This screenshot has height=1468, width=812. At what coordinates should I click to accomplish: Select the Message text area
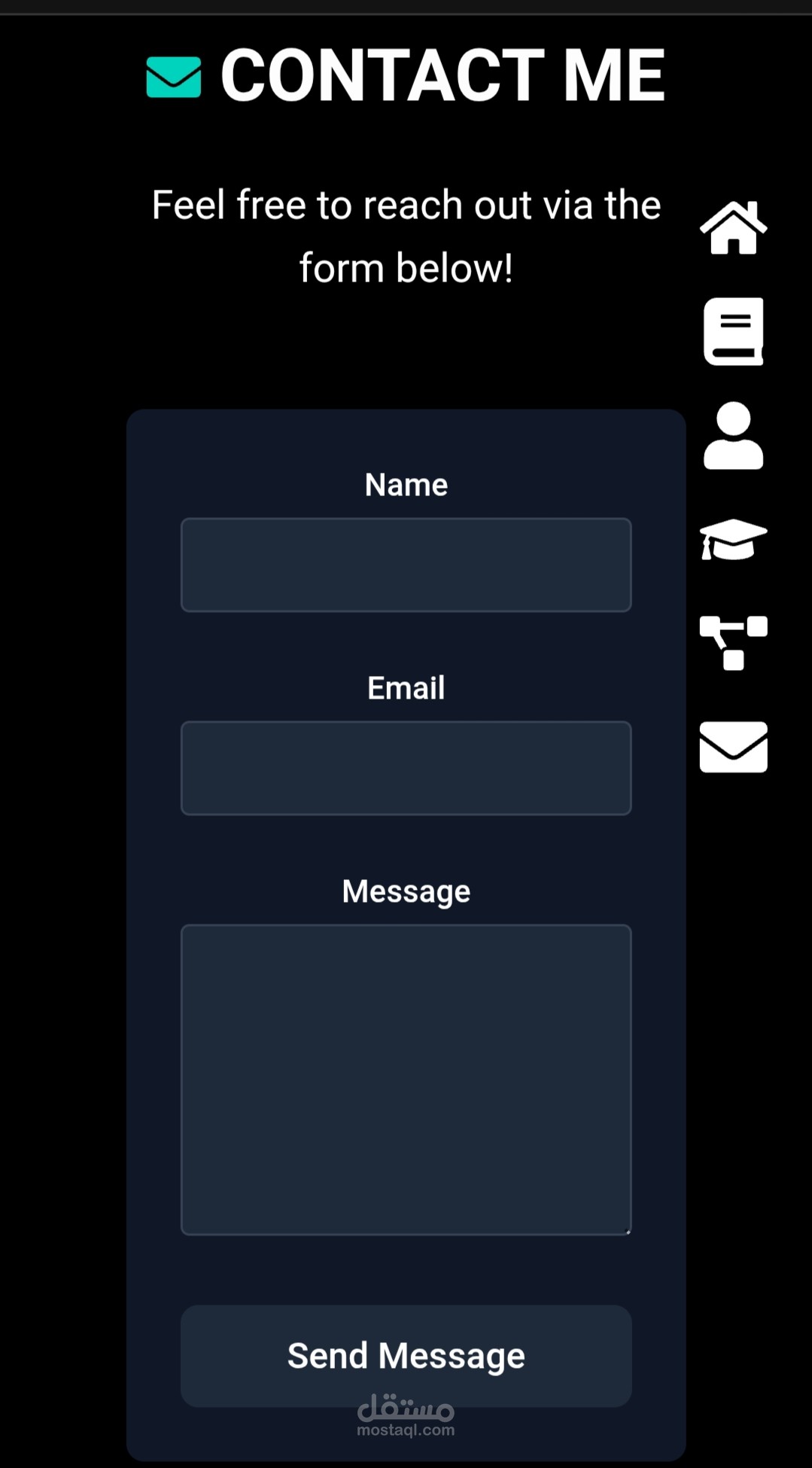[406, 1080]
